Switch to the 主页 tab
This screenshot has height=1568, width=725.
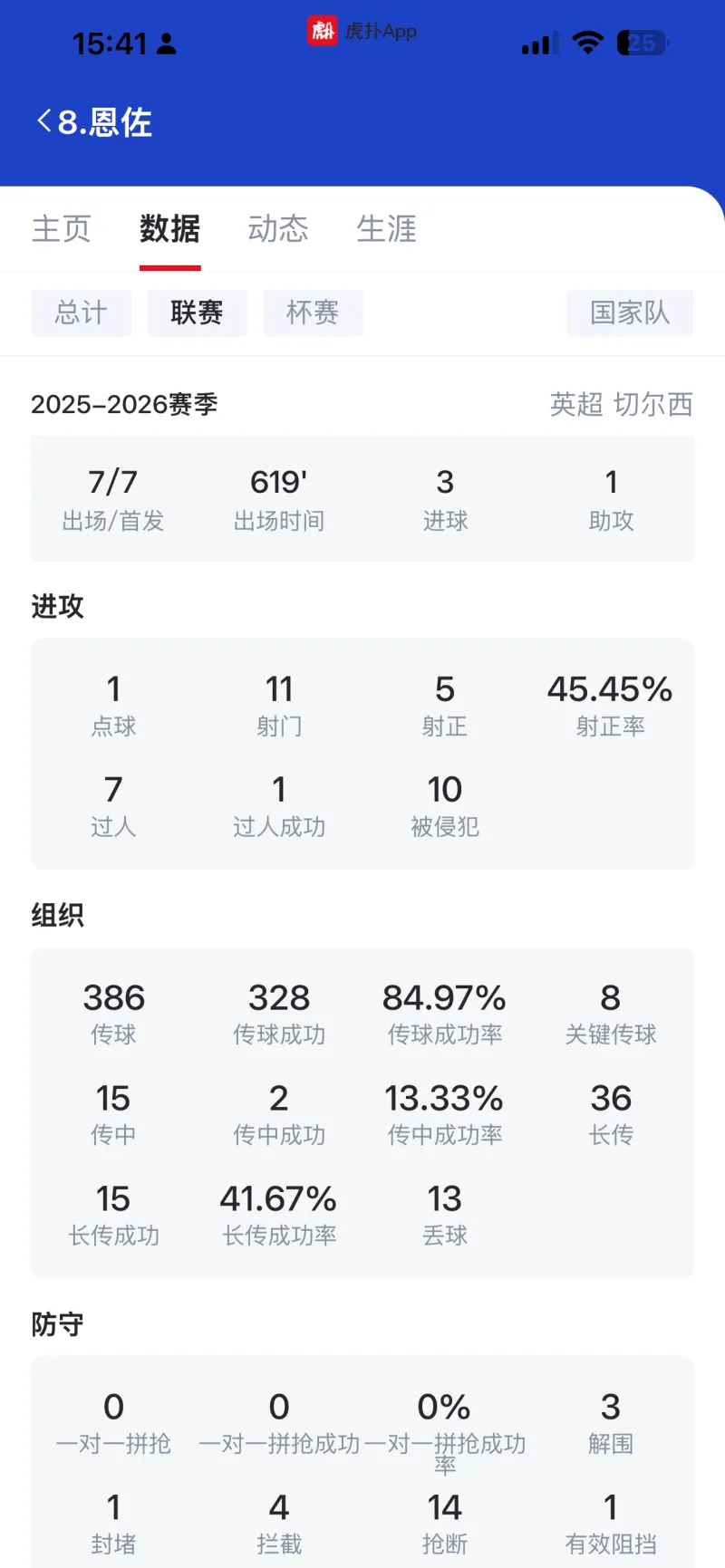62,229
